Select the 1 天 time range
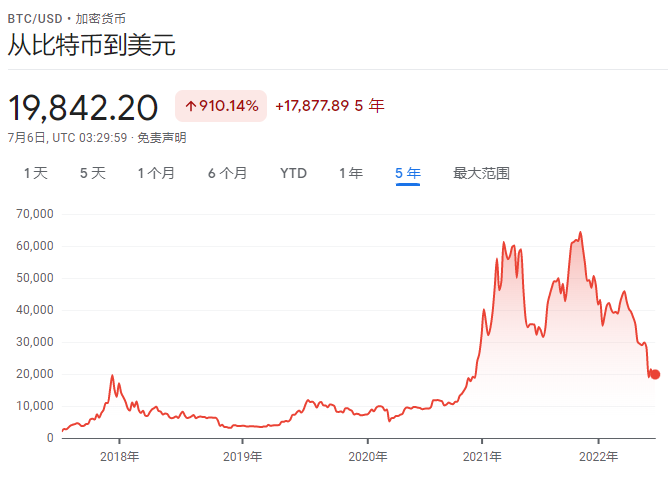The image size is (668, 479). [x=36, y=173]
